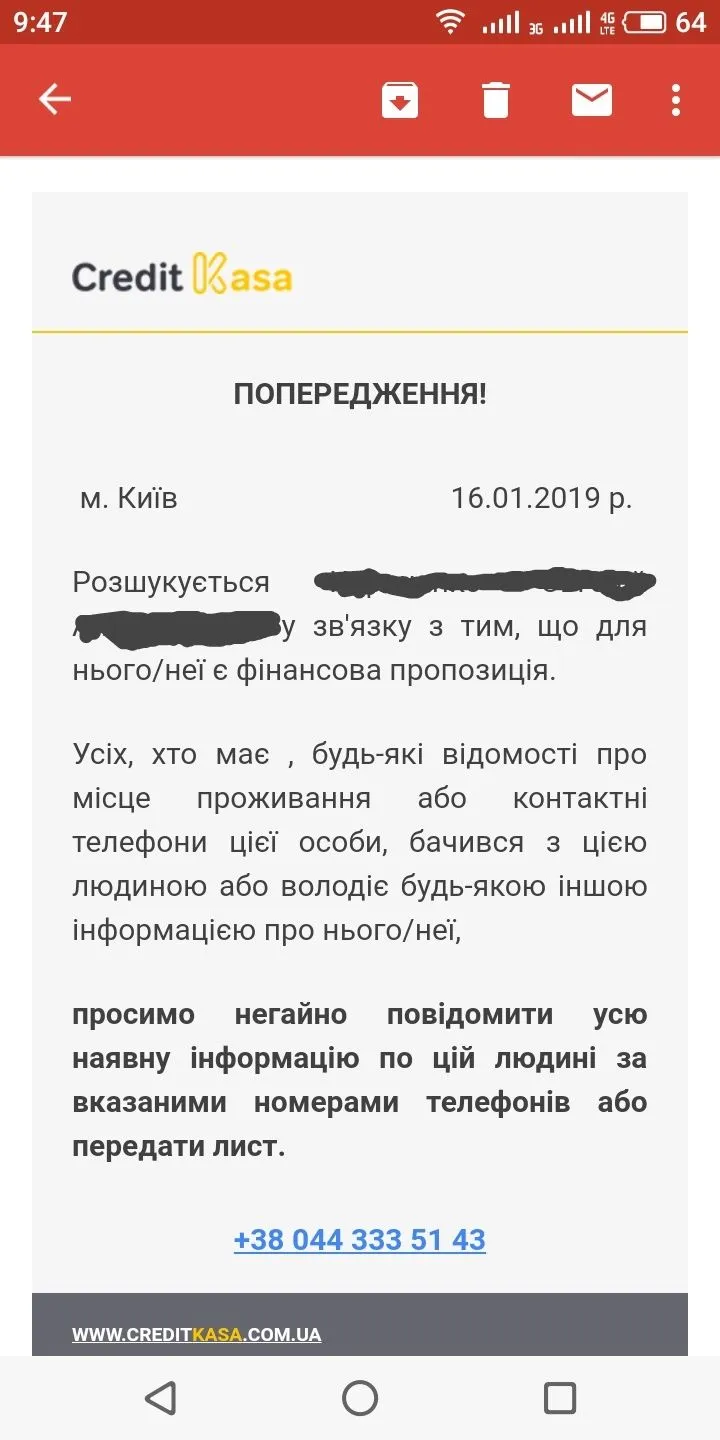Open the overflow menu
The height and width of the screenshot is (1440, 720).
pyautogui.click(x=676, y=100)
